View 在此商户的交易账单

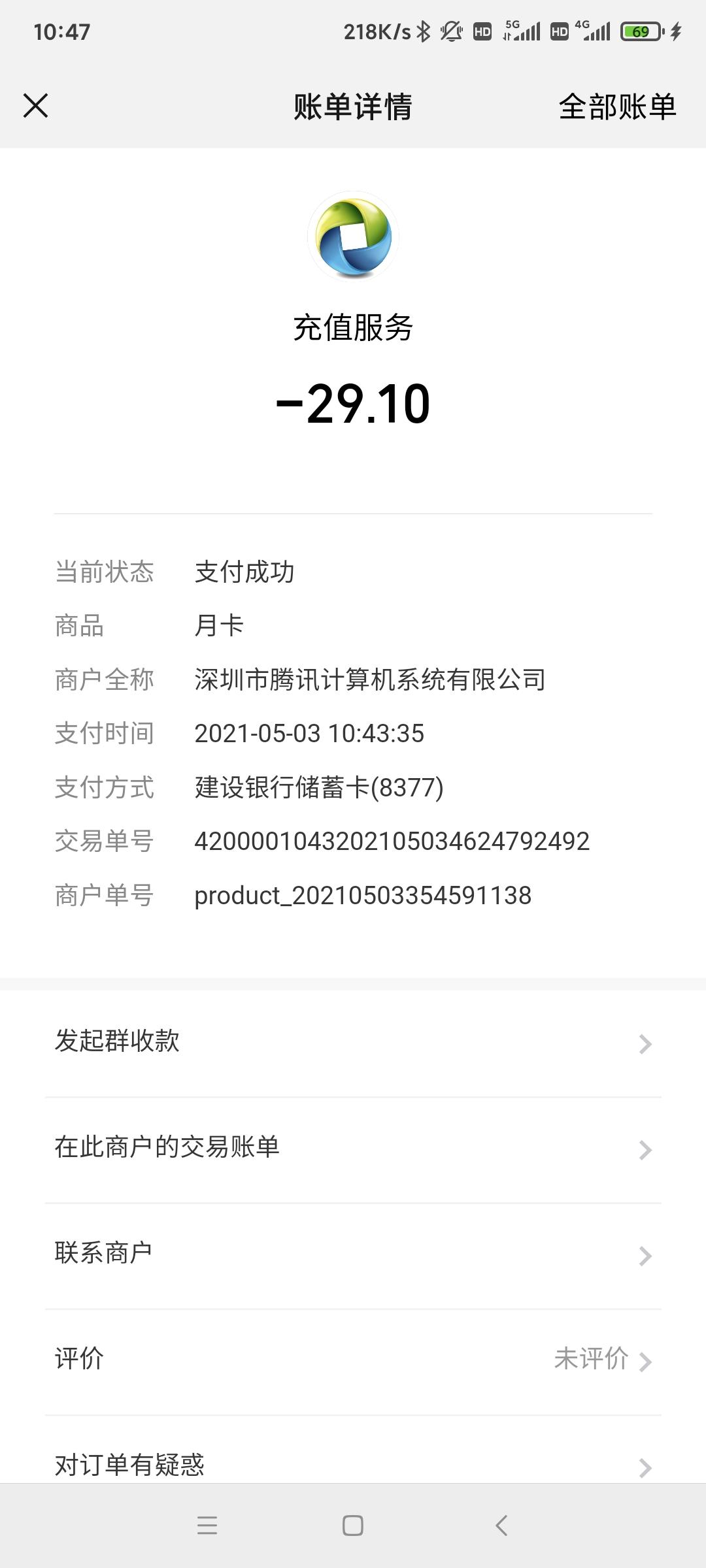click(353, 1149)
